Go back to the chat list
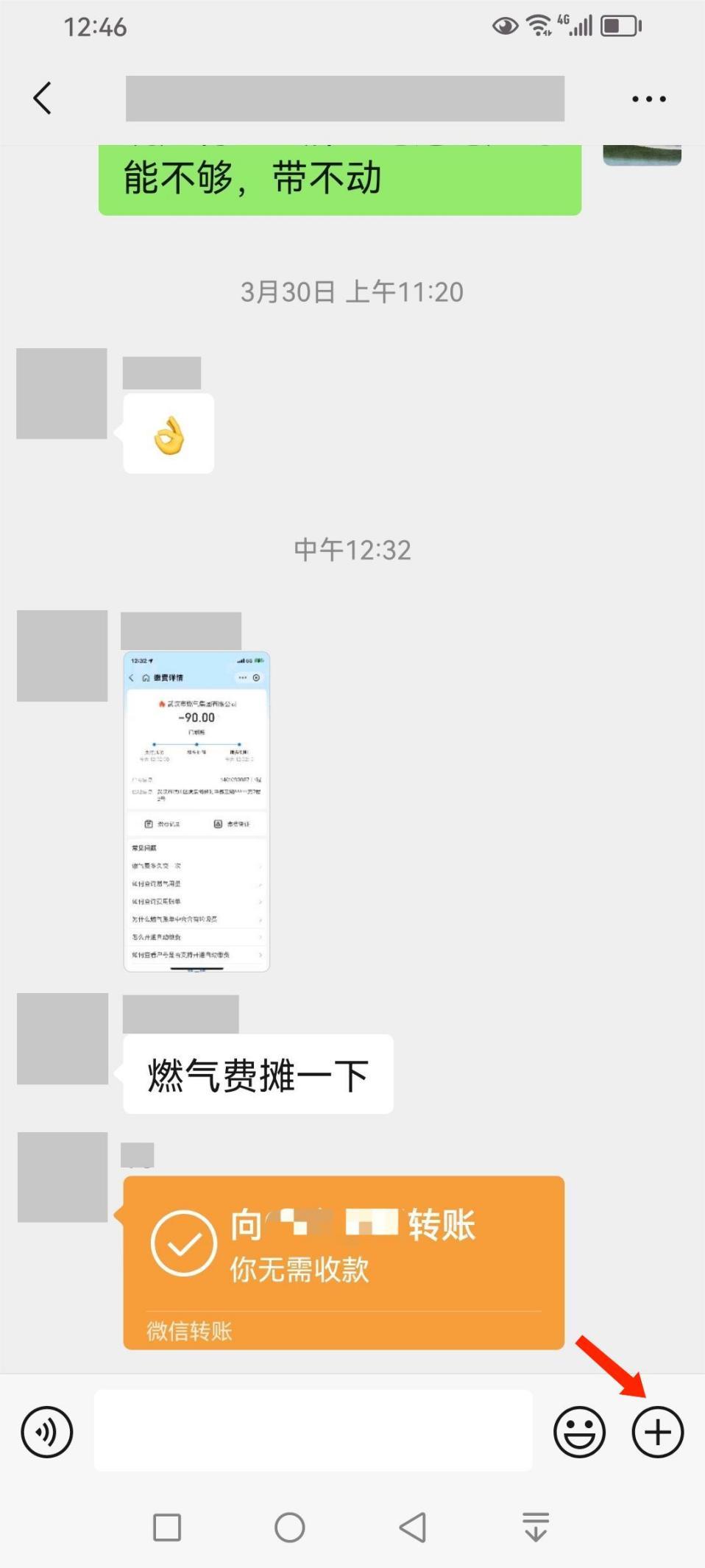705x1568 pixels. [x=43, y=98]
